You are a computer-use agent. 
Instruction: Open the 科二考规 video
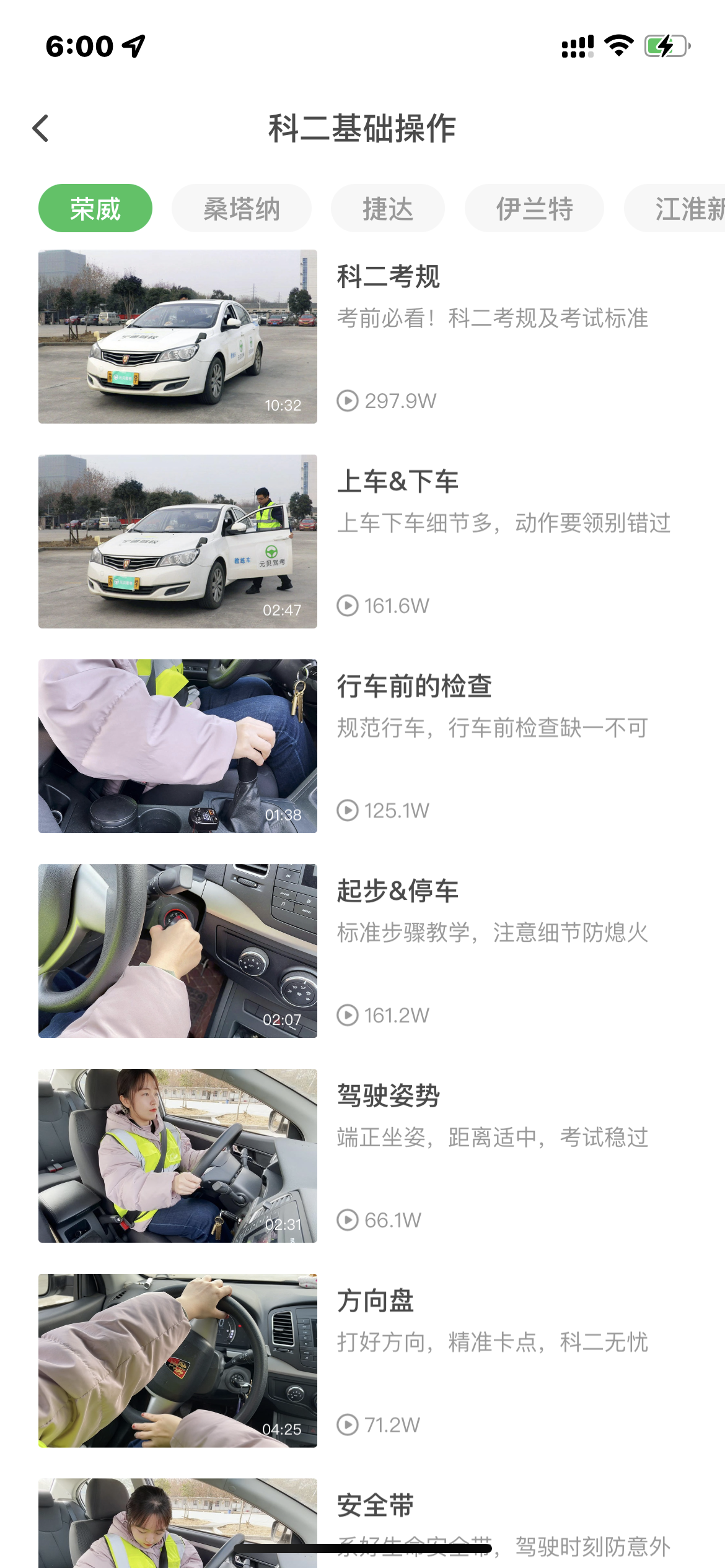[x=178, y=337]
